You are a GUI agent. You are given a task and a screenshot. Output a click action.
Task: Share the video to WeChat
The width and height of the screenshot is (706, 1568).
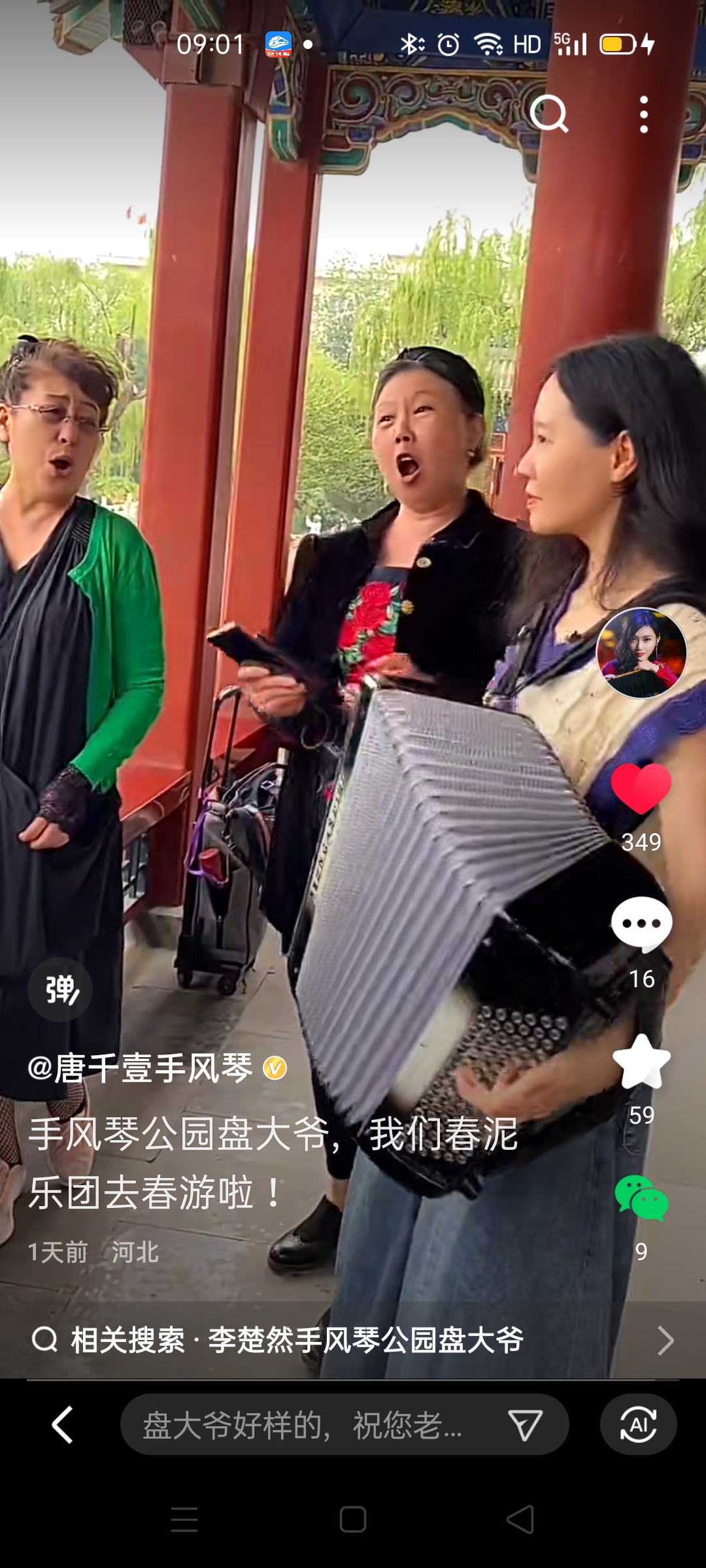pyautogui.click(x=641, y=1198)
